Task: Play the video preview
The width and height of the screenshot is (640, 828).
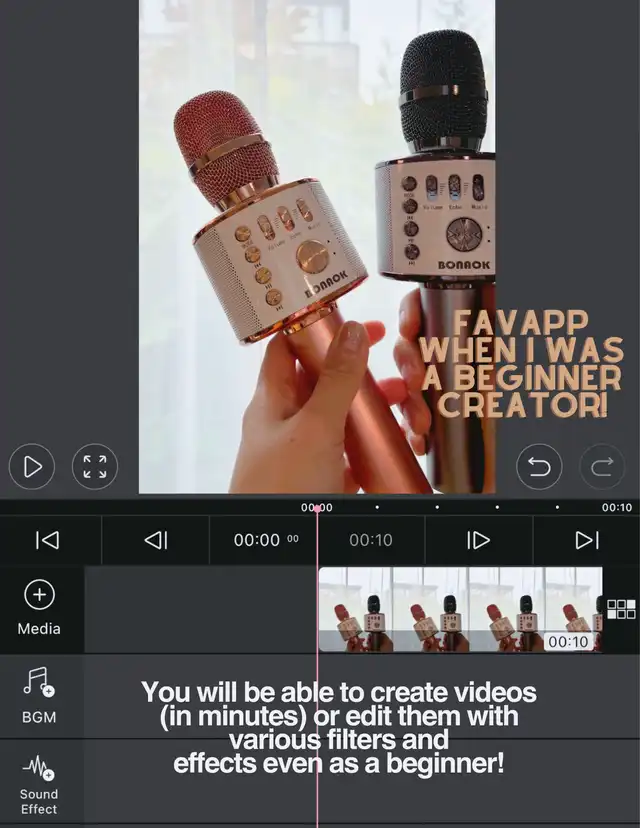Action: click(x=33, y=466)
